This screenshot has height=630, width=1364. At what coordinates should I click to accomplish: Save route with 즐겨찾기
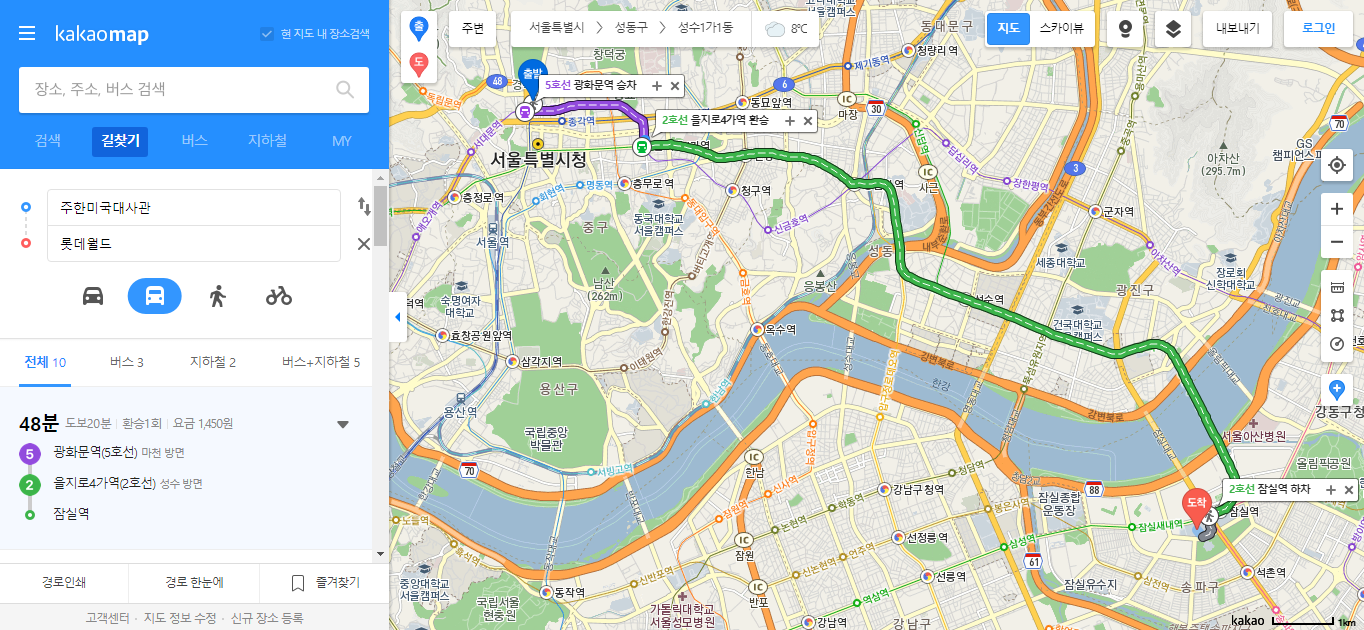[325, 582]
